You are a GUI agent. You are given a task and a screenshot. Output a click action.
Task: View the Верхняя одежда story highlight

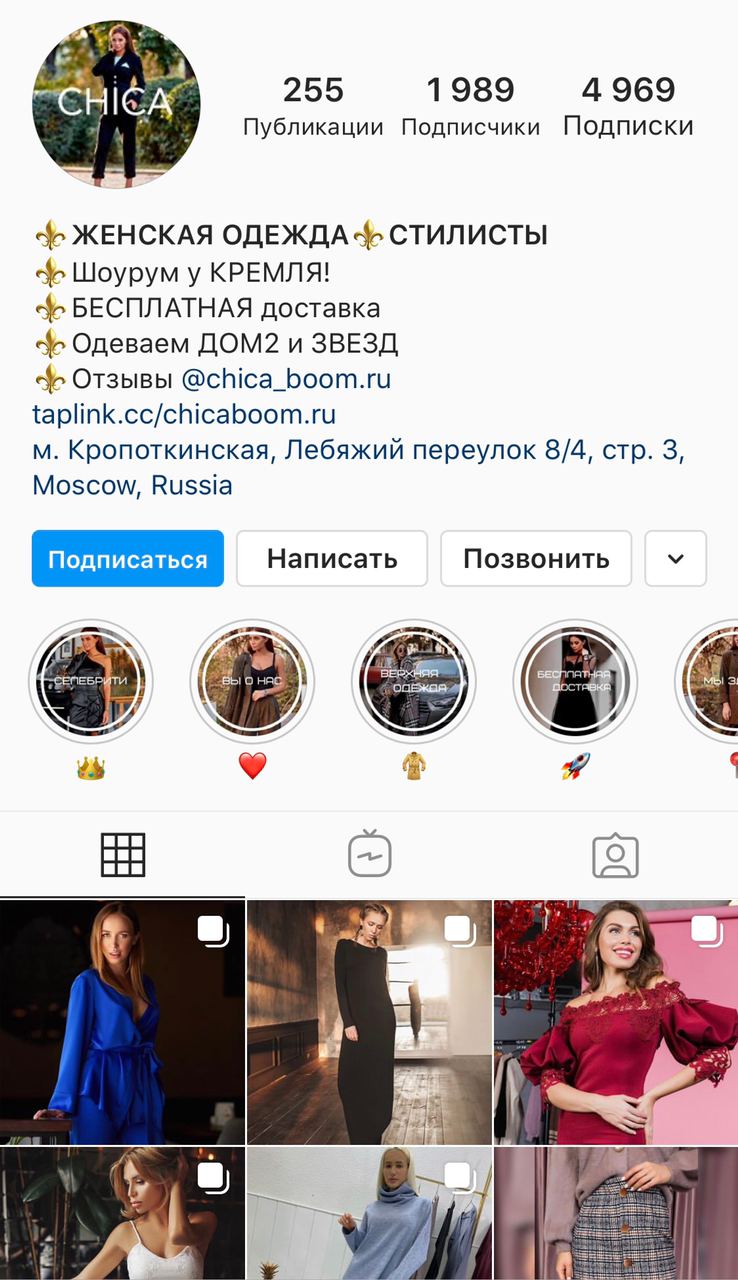413,682
